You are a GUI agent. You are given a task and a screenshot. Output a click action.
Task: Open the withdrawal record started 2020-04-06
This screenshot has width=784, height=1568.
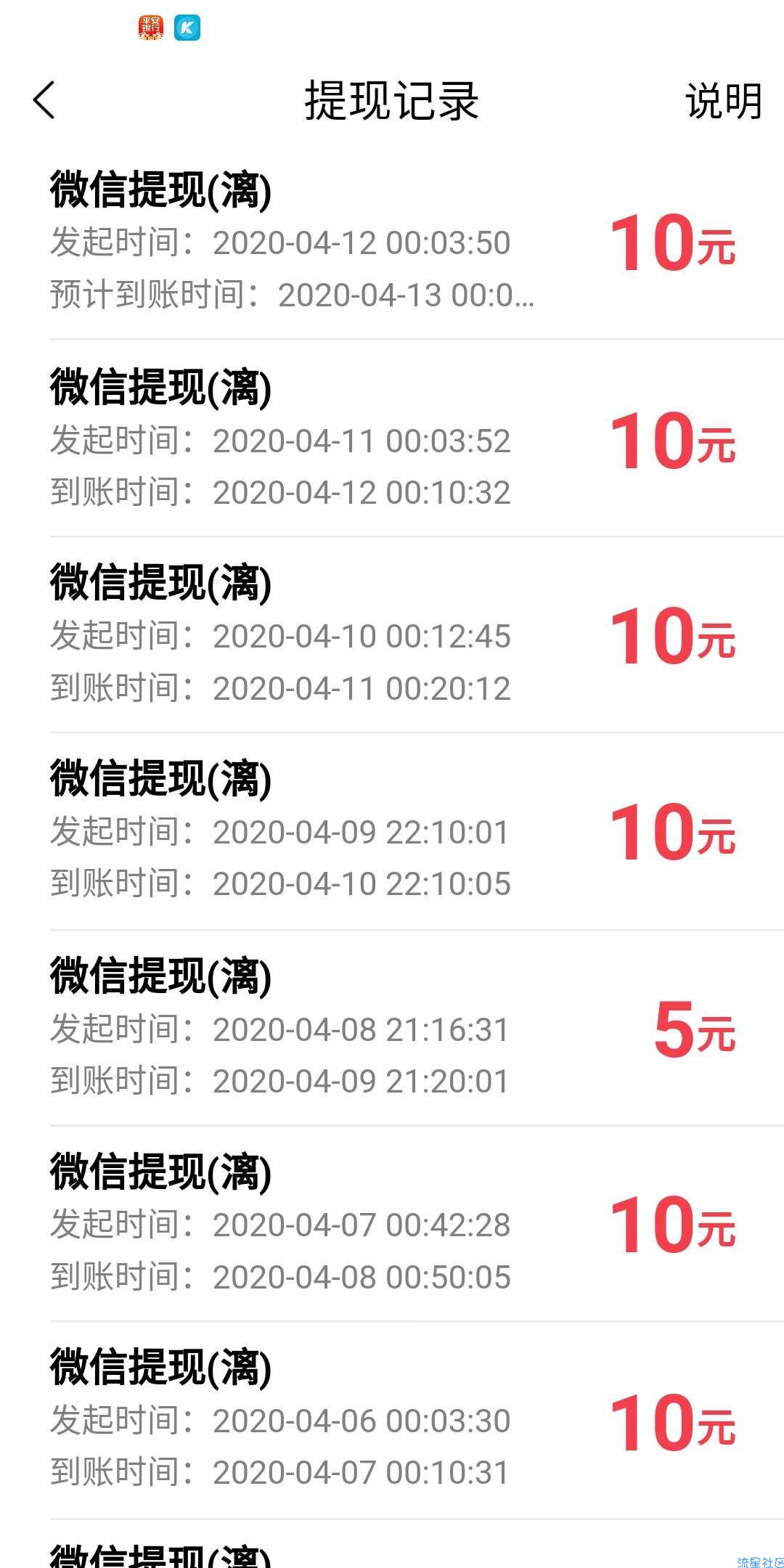pos(392,1421)
